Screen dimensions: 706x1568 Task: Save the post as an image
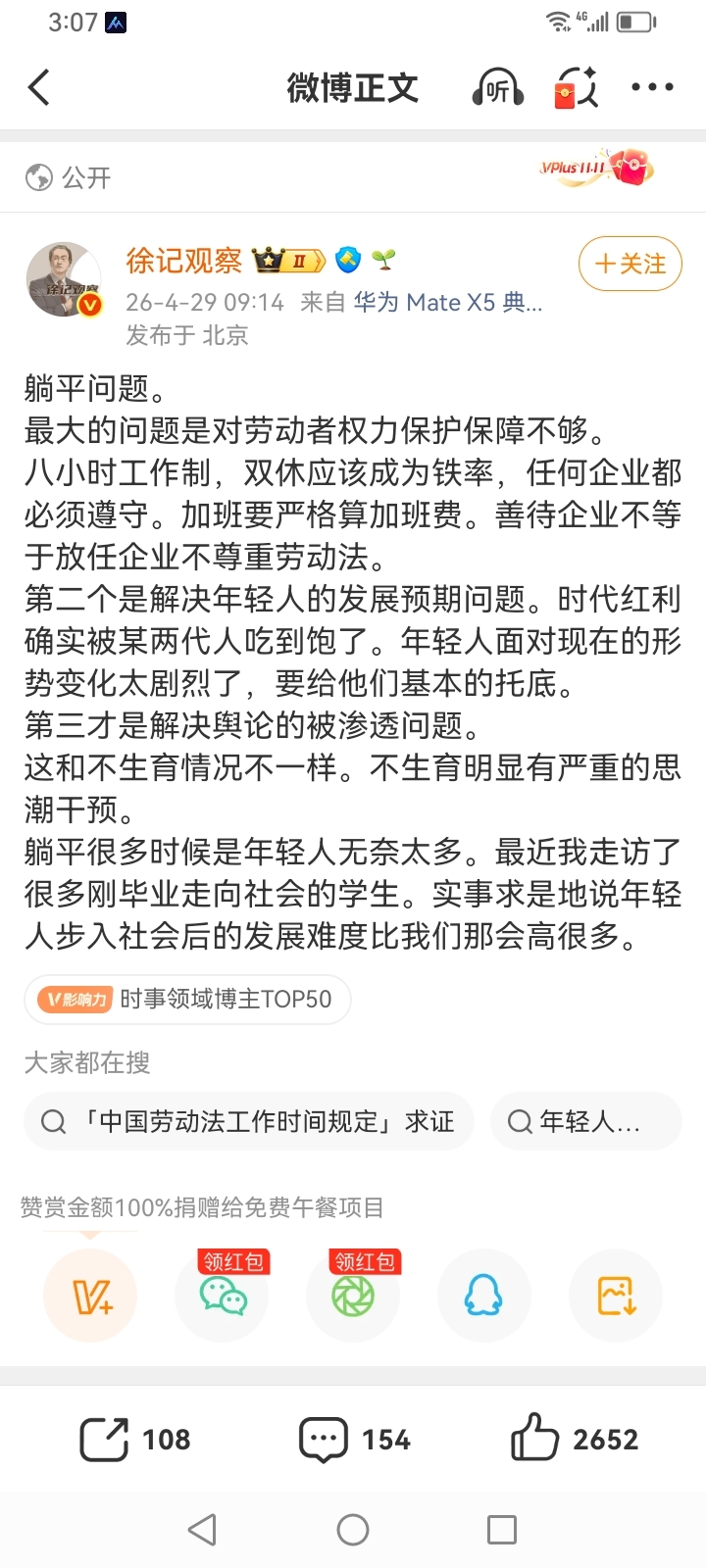coord(616,1296)
